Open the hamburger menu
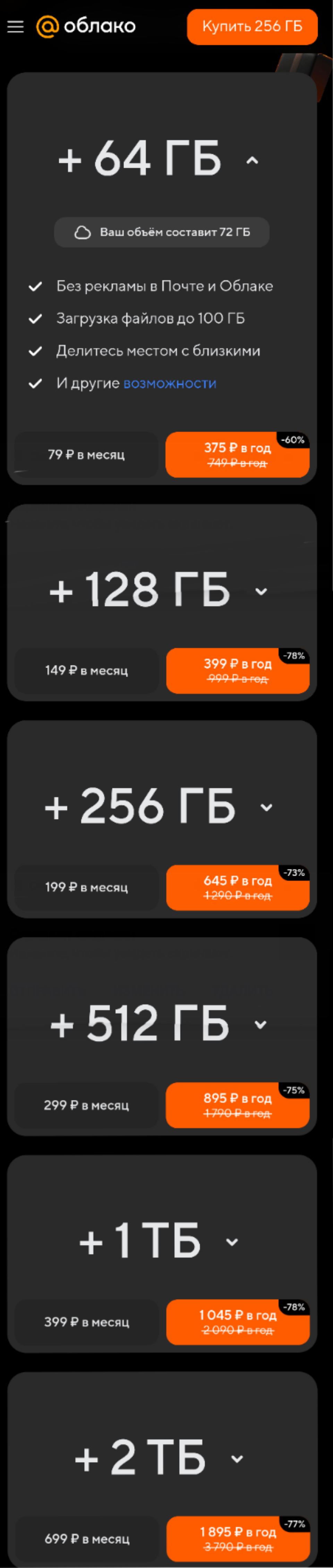Viewport: 333px width, 1568px height. click(15, 27)
